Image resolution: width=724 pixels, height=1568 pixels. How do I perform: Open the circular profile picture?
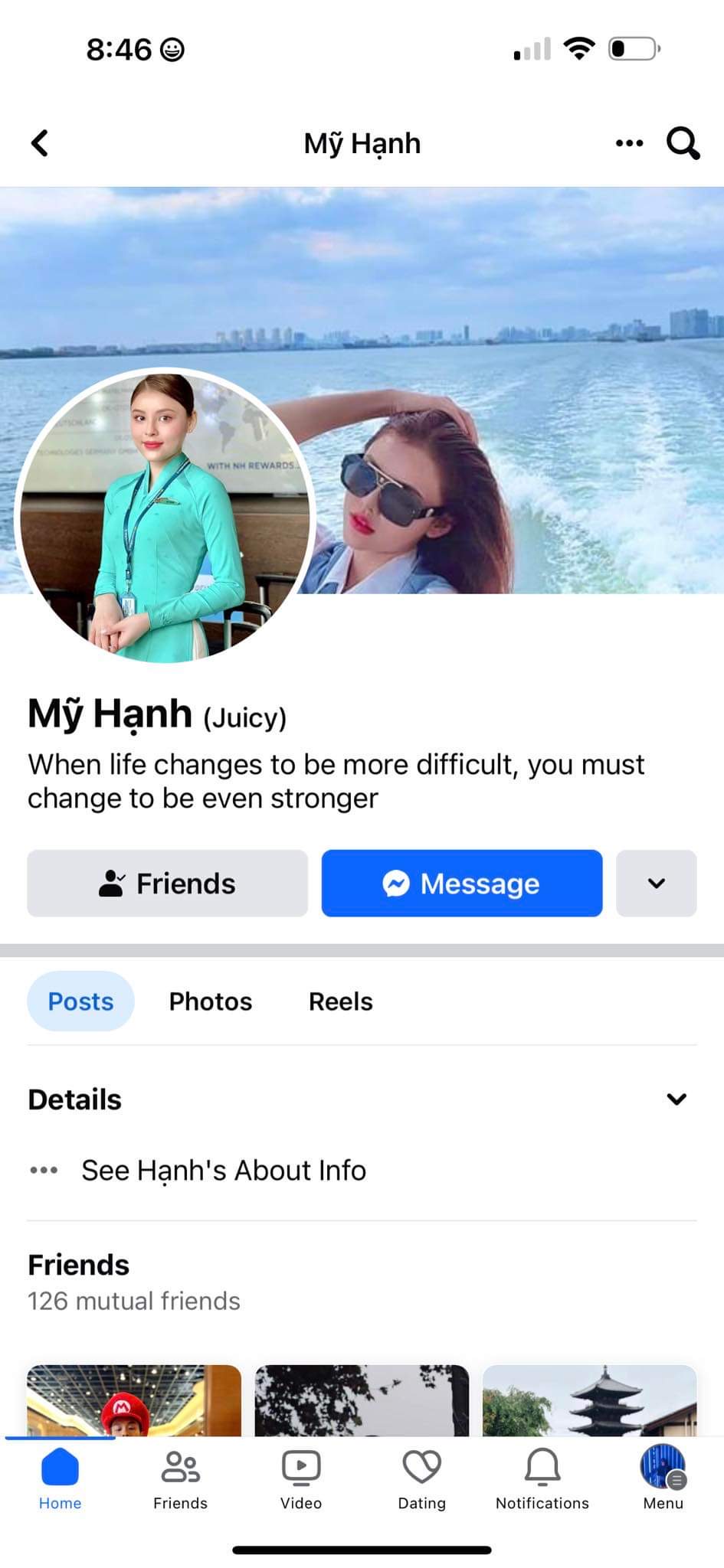(165, 517)
